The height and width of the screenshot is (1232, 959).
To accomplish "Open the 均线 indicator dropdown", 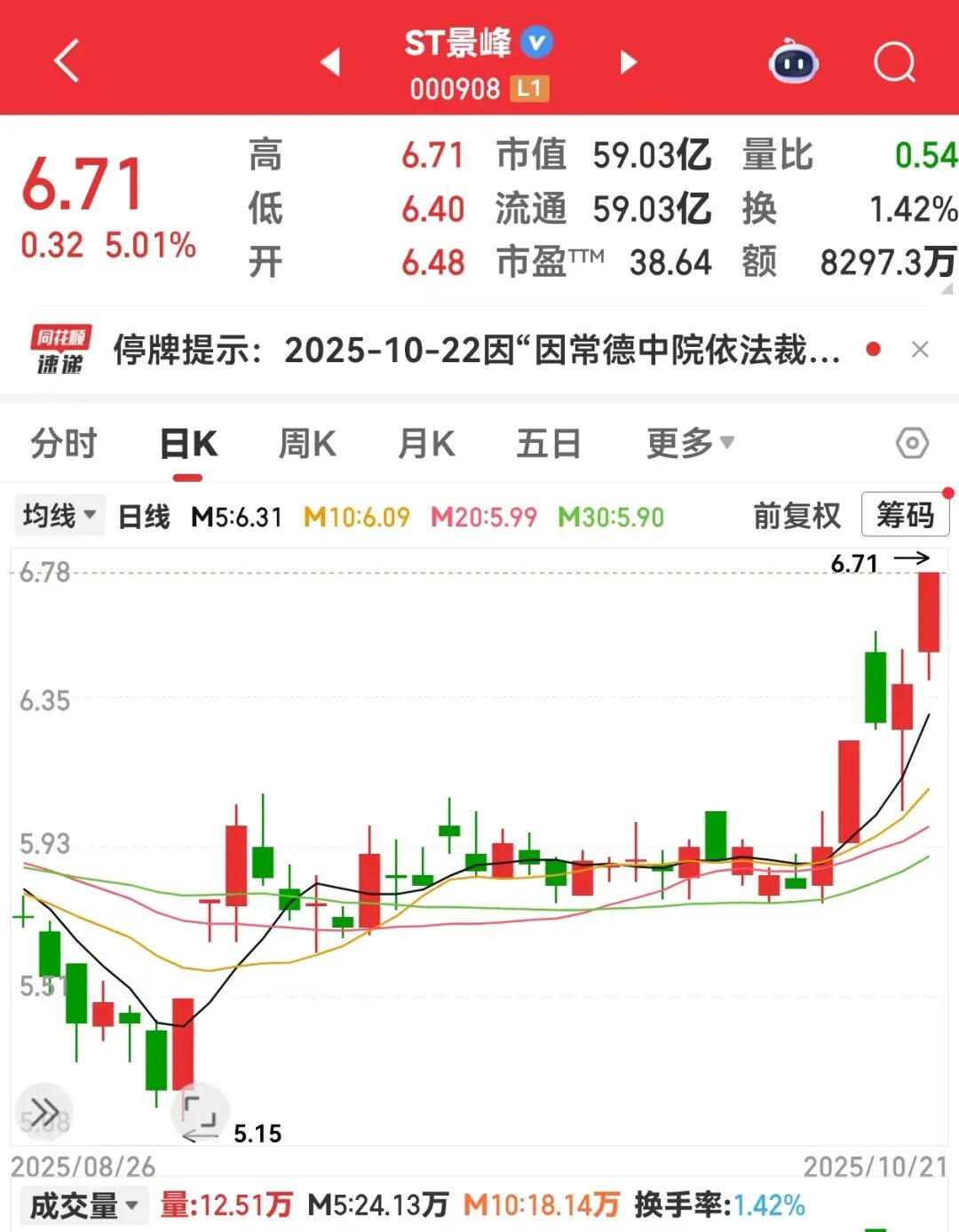I will 59,516.
